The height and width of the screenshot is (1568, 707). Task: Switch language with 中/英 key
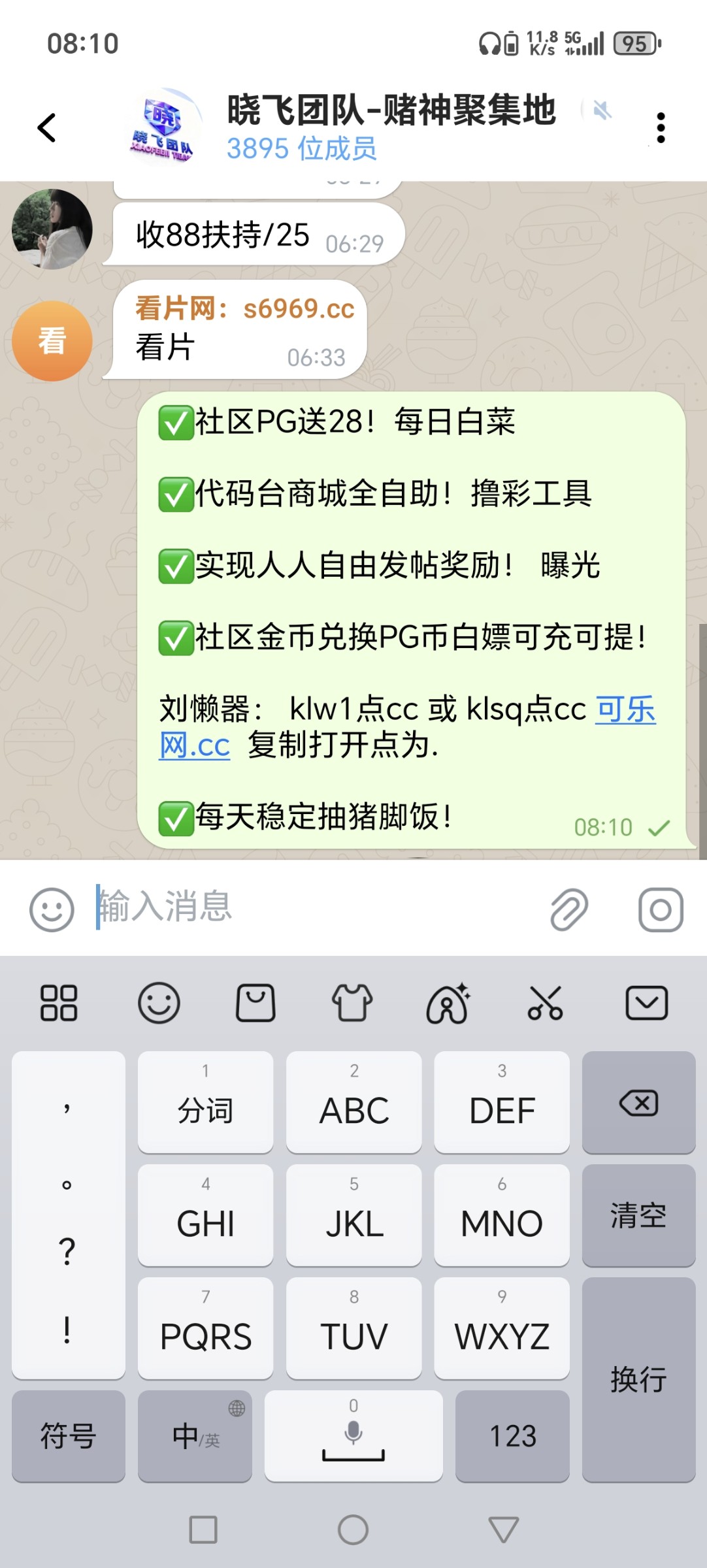click(x=195, y=1436)
